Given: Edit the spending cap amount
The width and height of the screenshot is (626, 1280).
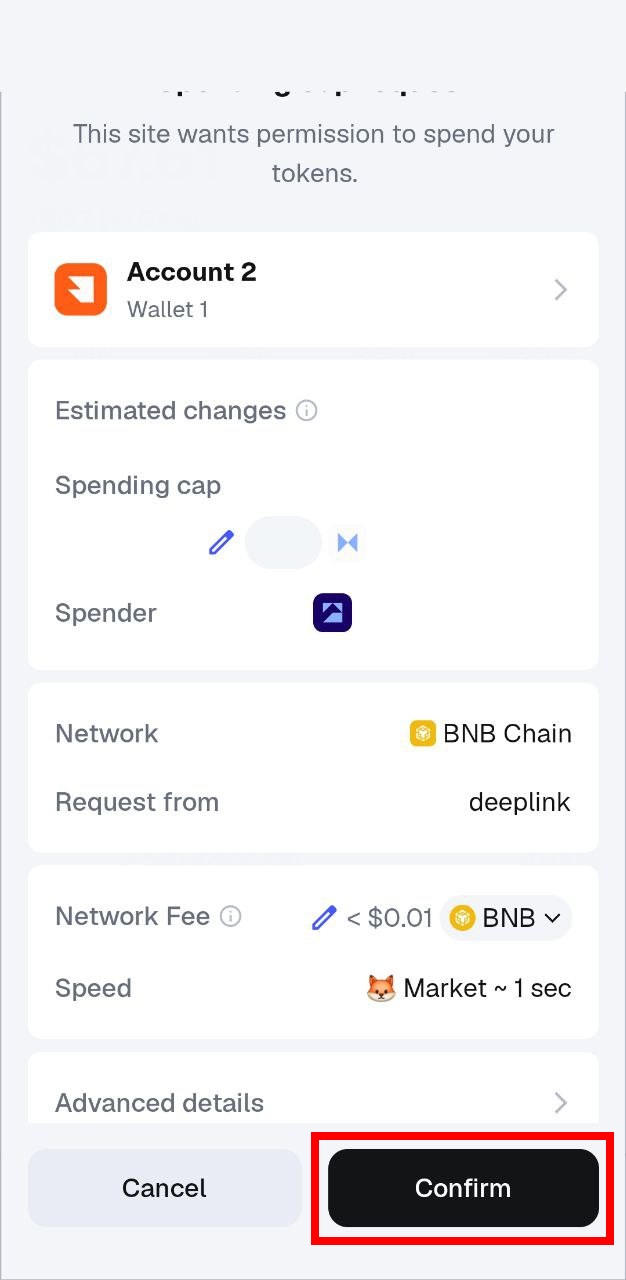Looking at the screenshot, I should pos(221,542).
